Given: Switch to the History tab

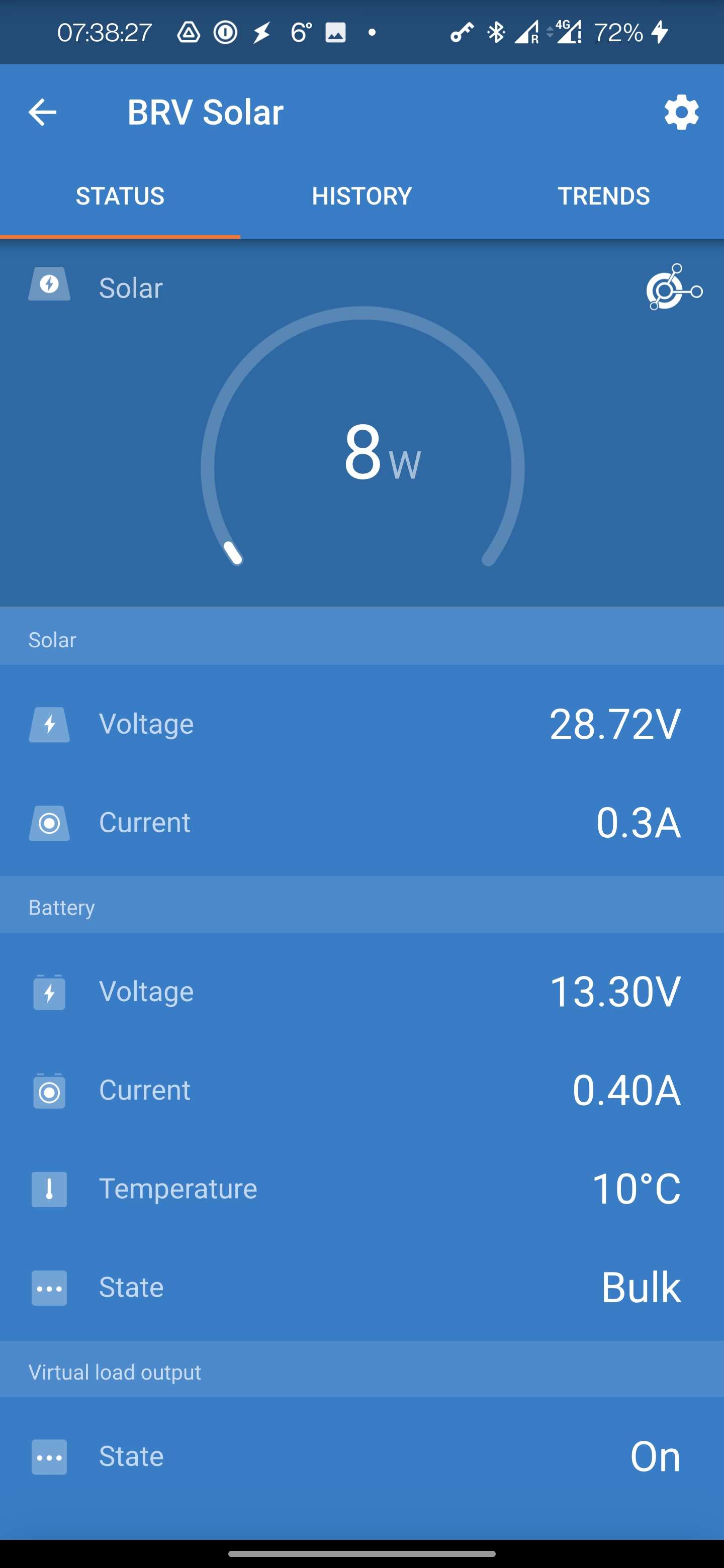Looking at the screenshot, I should [x=361, y=196].
